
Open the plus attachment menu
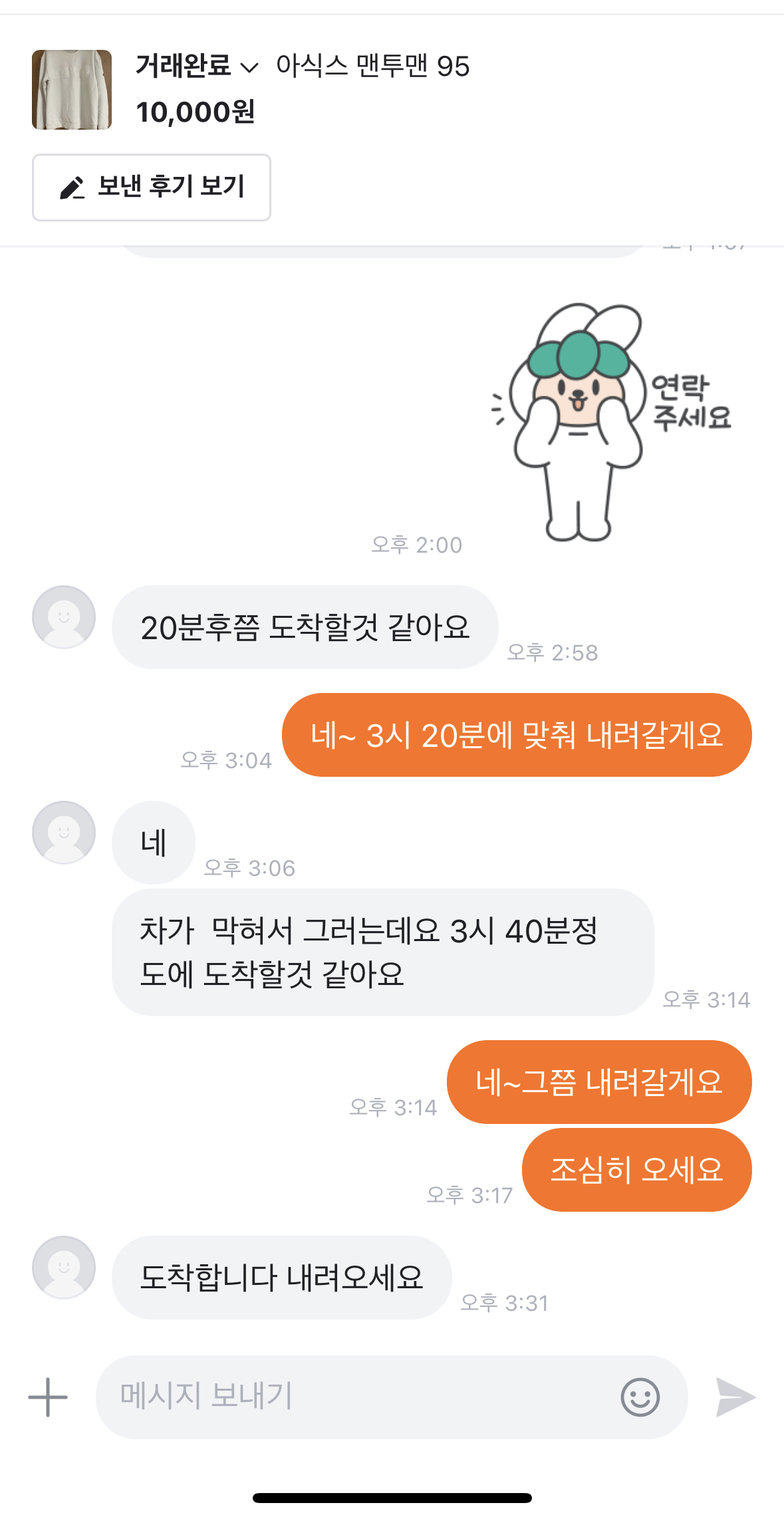(48, 1397)
